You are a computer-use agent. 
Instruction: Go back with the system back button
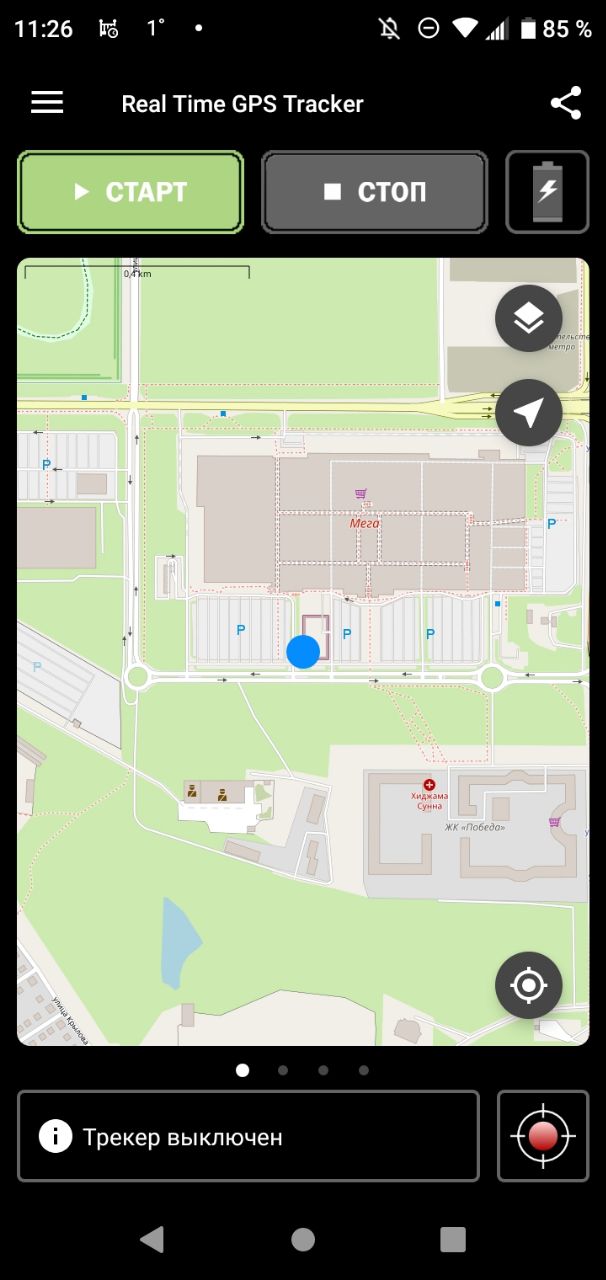(152, 1240)
